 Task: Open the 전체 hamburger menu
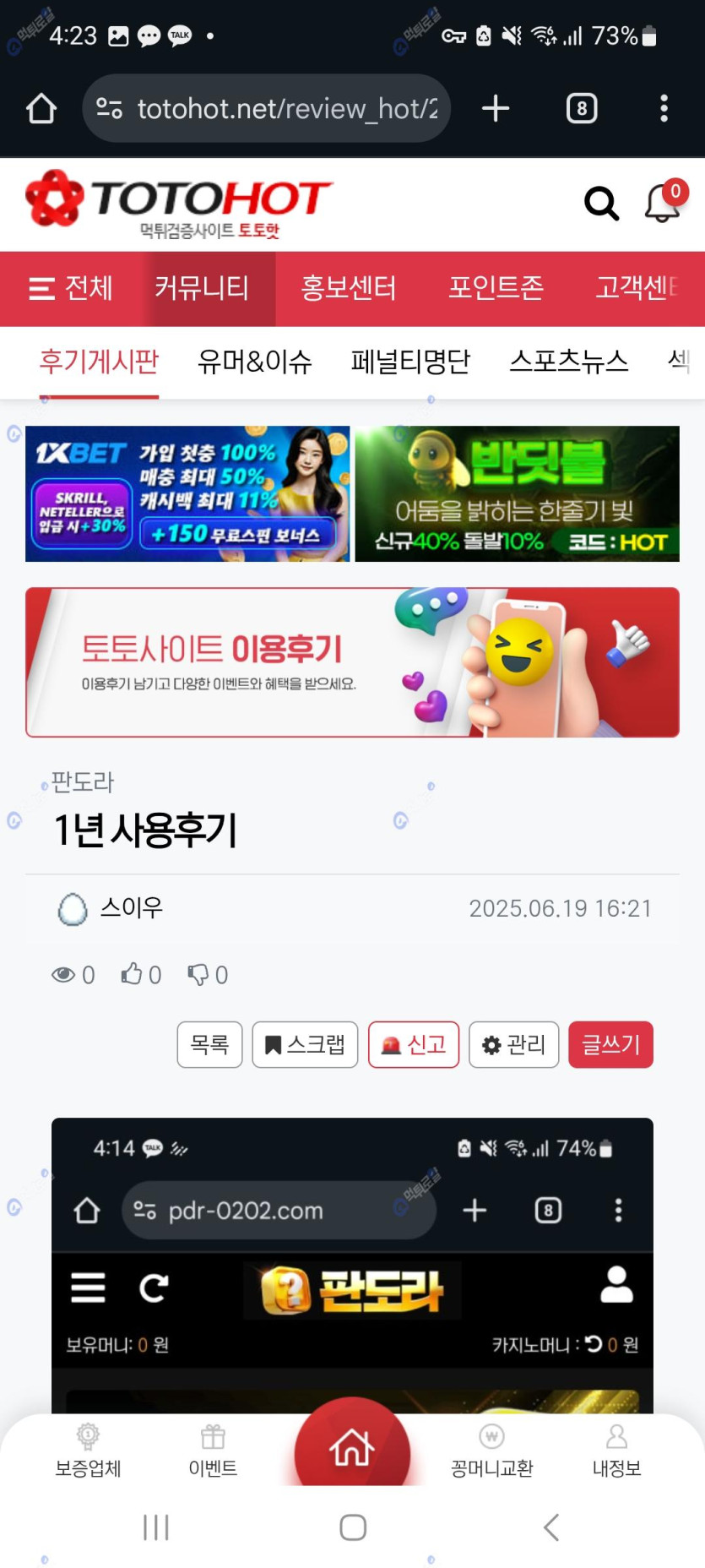pos(71,288)
